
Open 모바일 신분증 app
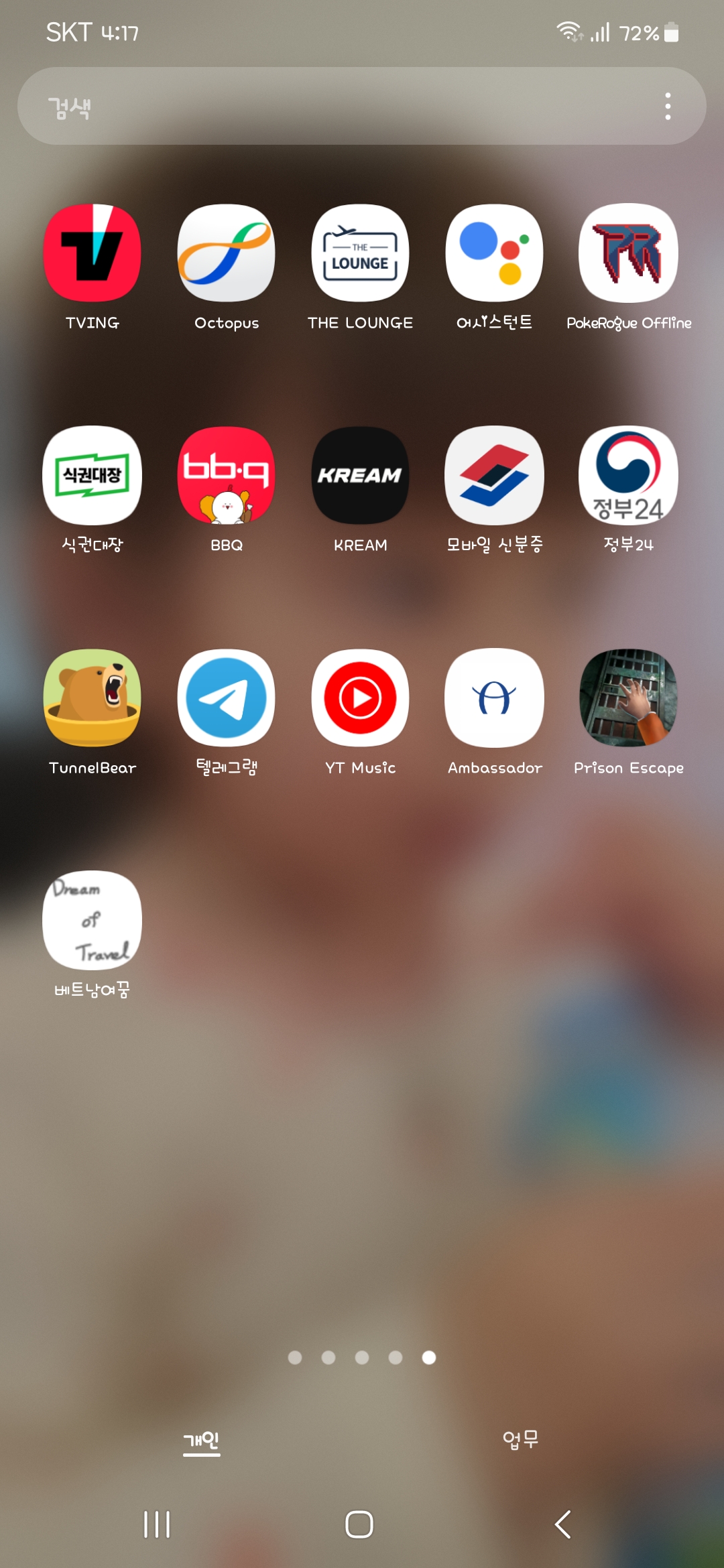pos(495,476)
